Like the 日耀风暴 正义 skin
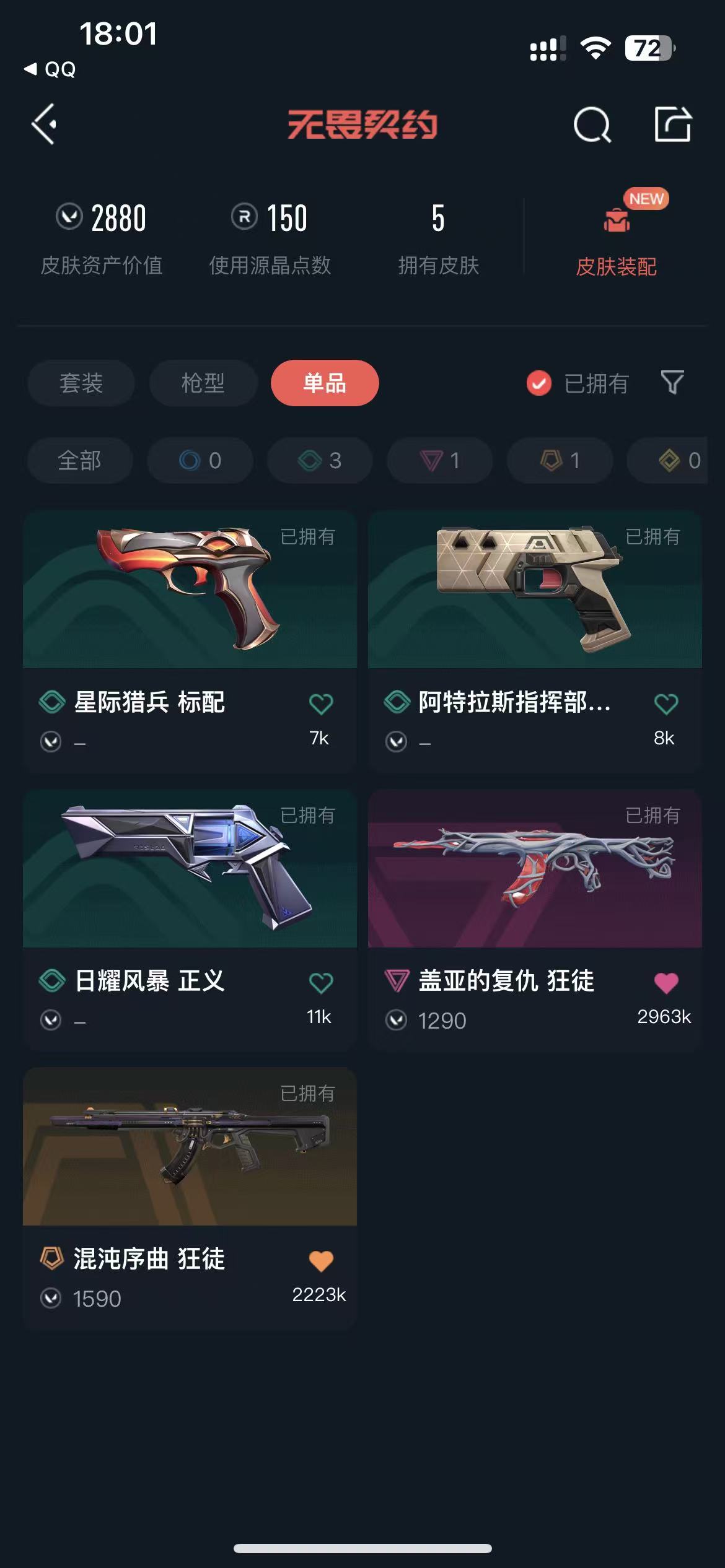 [x=320, y=983]
